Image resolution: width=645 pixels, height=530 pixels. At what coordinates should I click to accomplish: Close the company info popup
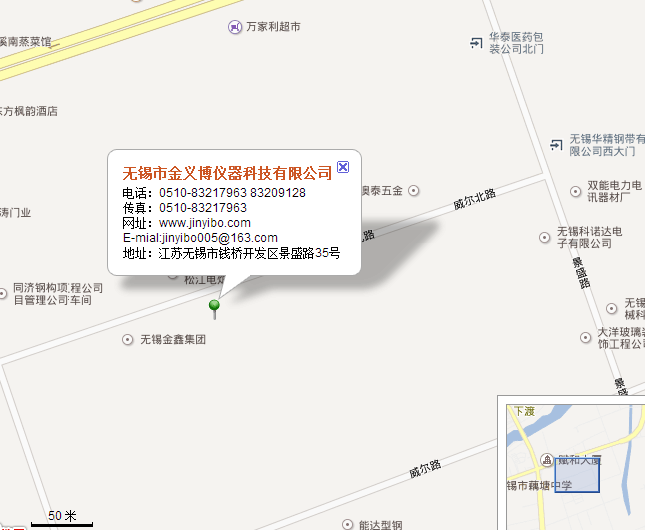coord(343,167)
